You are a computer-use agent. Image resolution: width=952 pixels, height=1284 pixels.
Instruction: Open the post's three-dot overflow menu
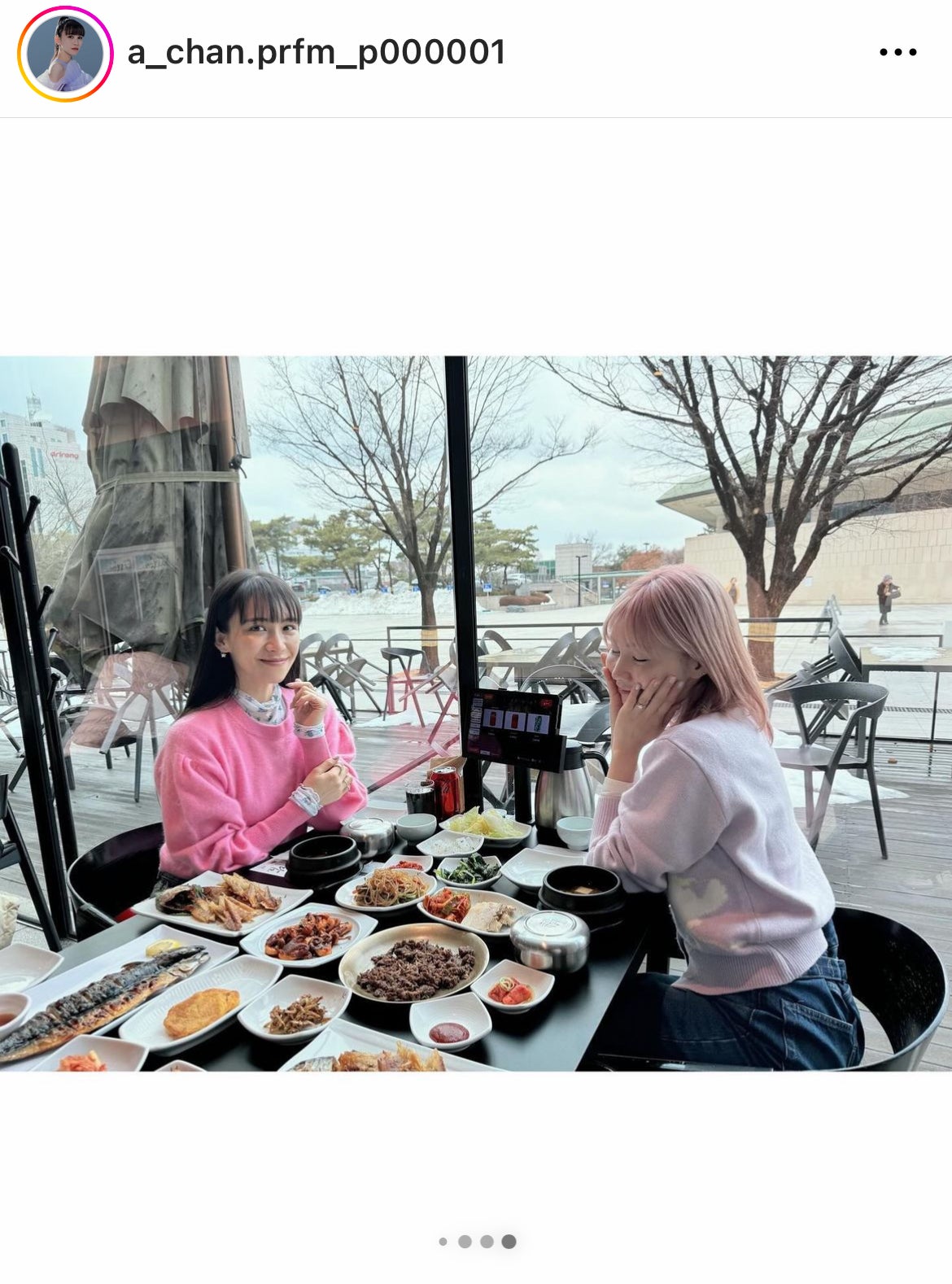click(897, 53)
